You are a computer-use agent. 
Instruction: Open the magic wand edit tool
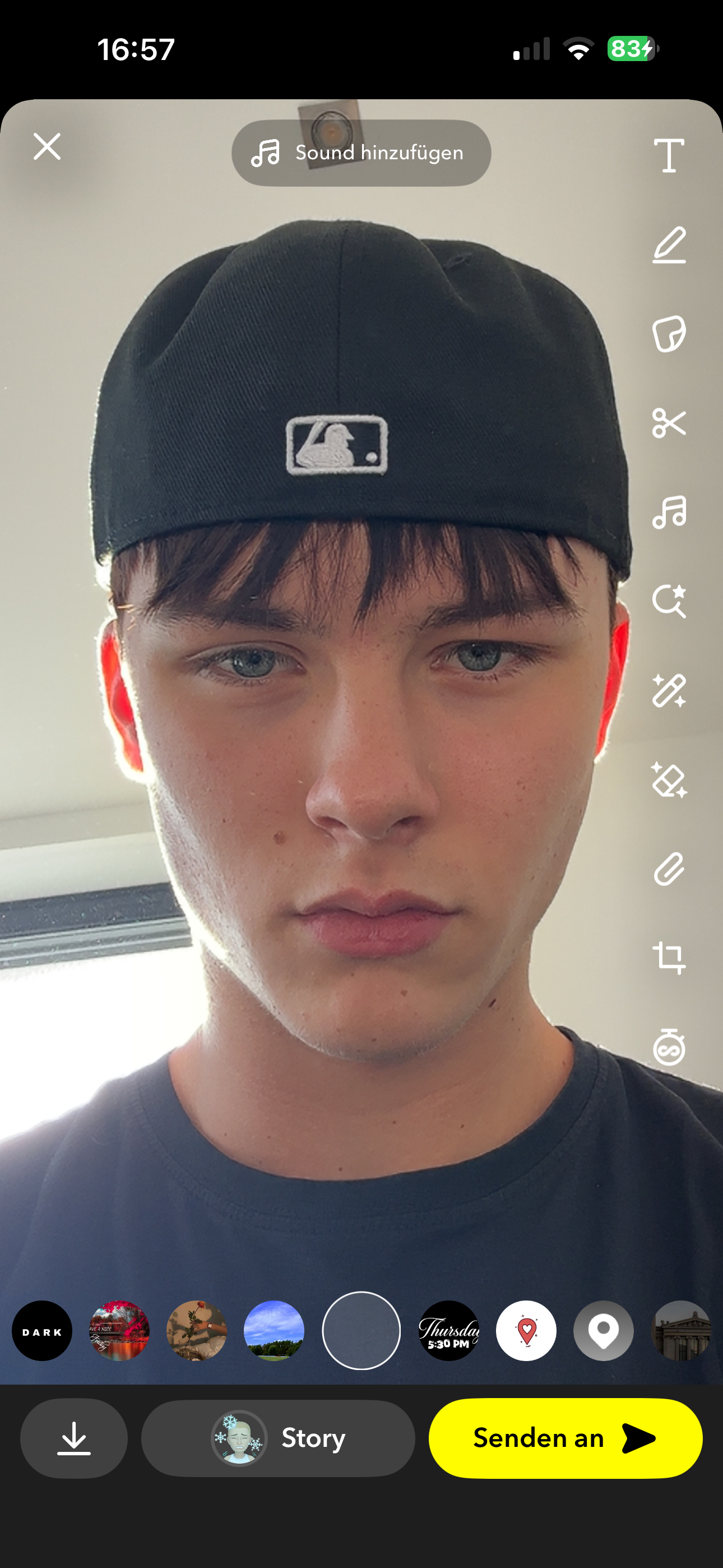point(669,690)
